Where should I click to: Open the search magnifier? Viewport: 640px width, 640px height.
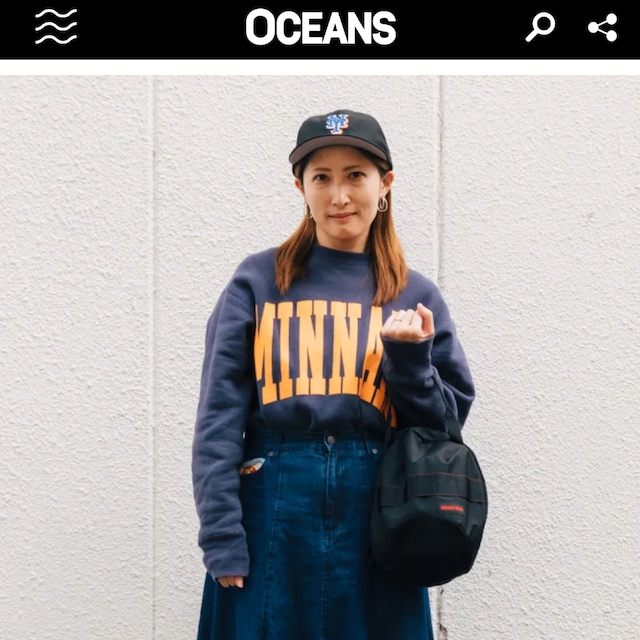click(x=540, y=27)
